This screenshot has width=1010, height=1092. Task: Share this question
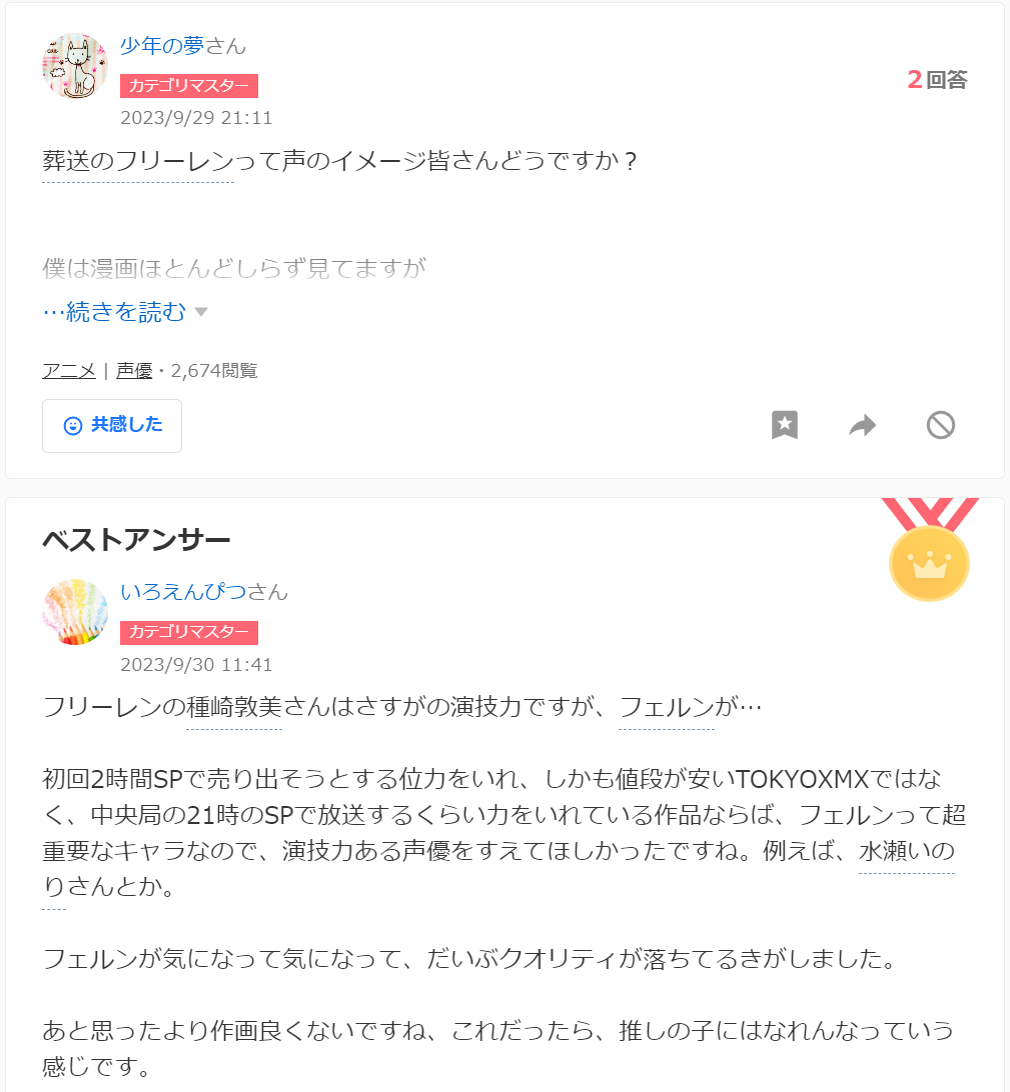862,426
